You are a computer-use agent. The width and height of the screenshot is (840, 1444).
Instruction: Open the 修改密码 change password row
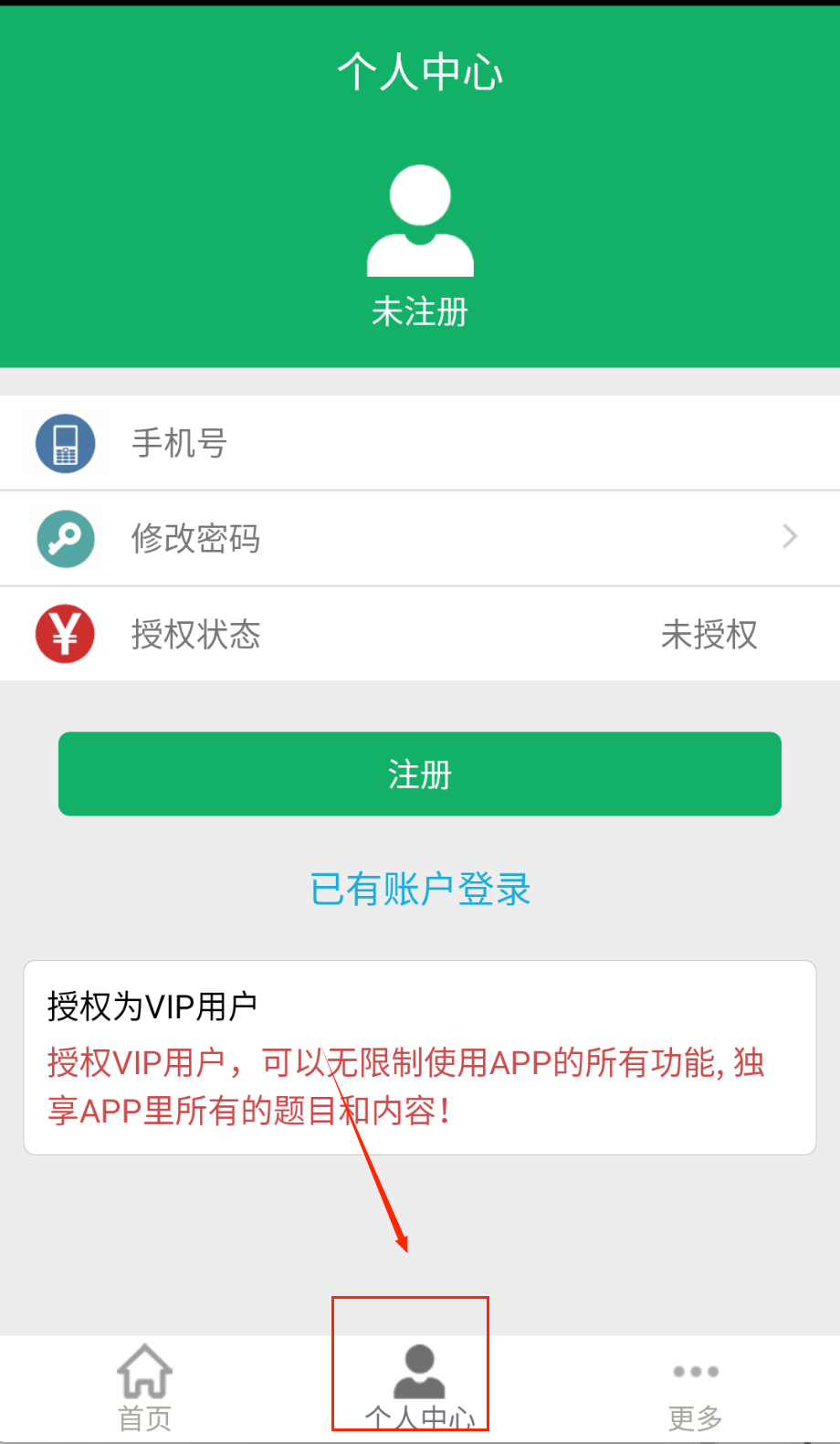coord(420,538)
